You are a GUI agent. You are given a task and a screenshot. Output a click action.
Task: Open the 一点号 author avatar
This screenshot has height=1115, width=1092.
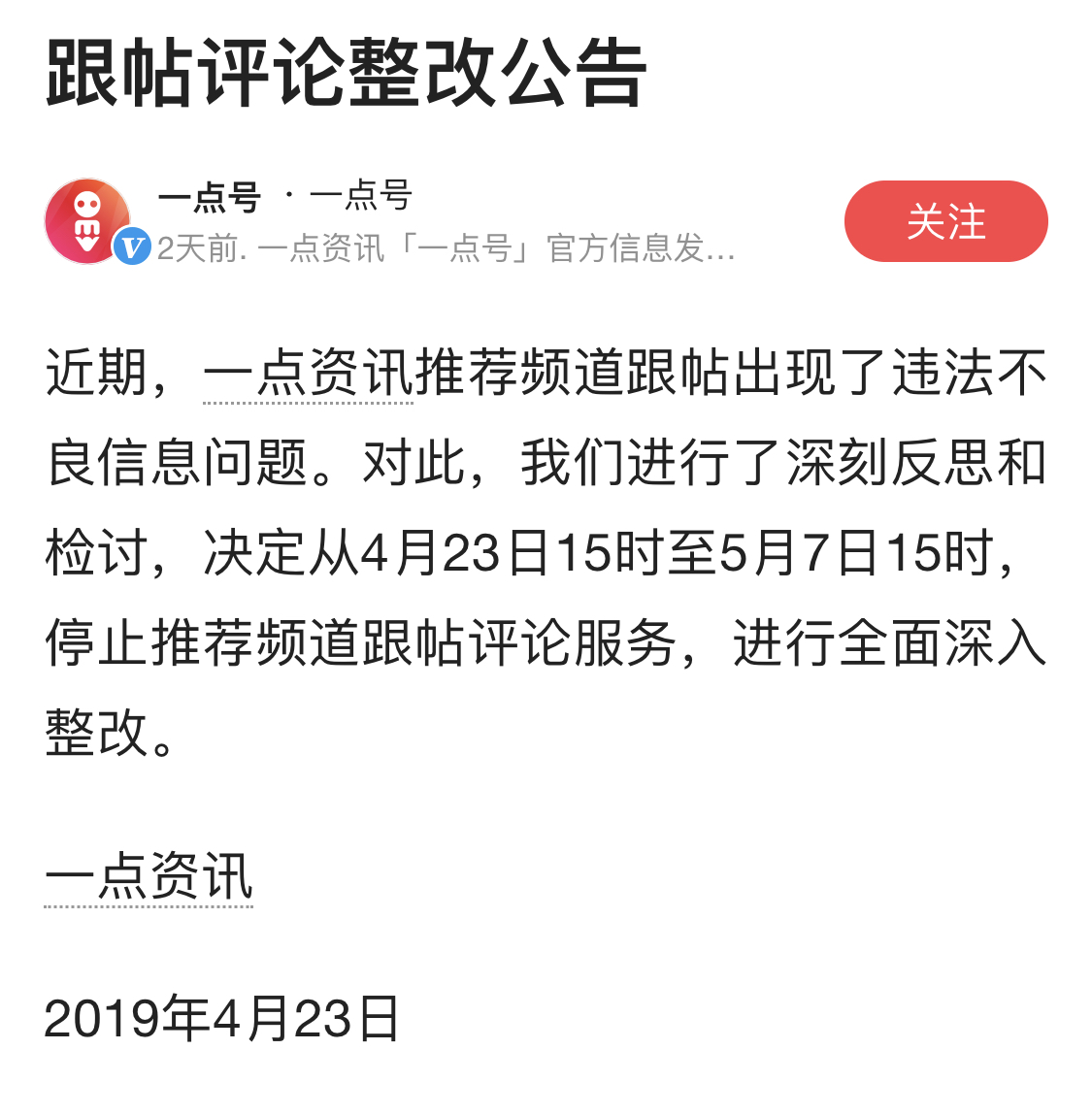point(88,221)
